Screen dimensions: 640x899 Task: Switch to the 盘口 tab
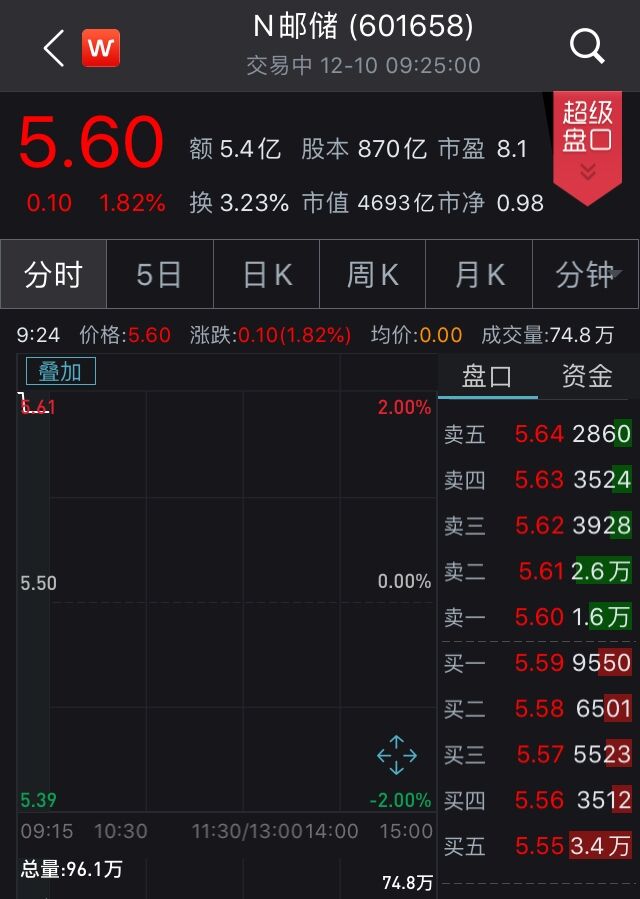coord(487,376)
